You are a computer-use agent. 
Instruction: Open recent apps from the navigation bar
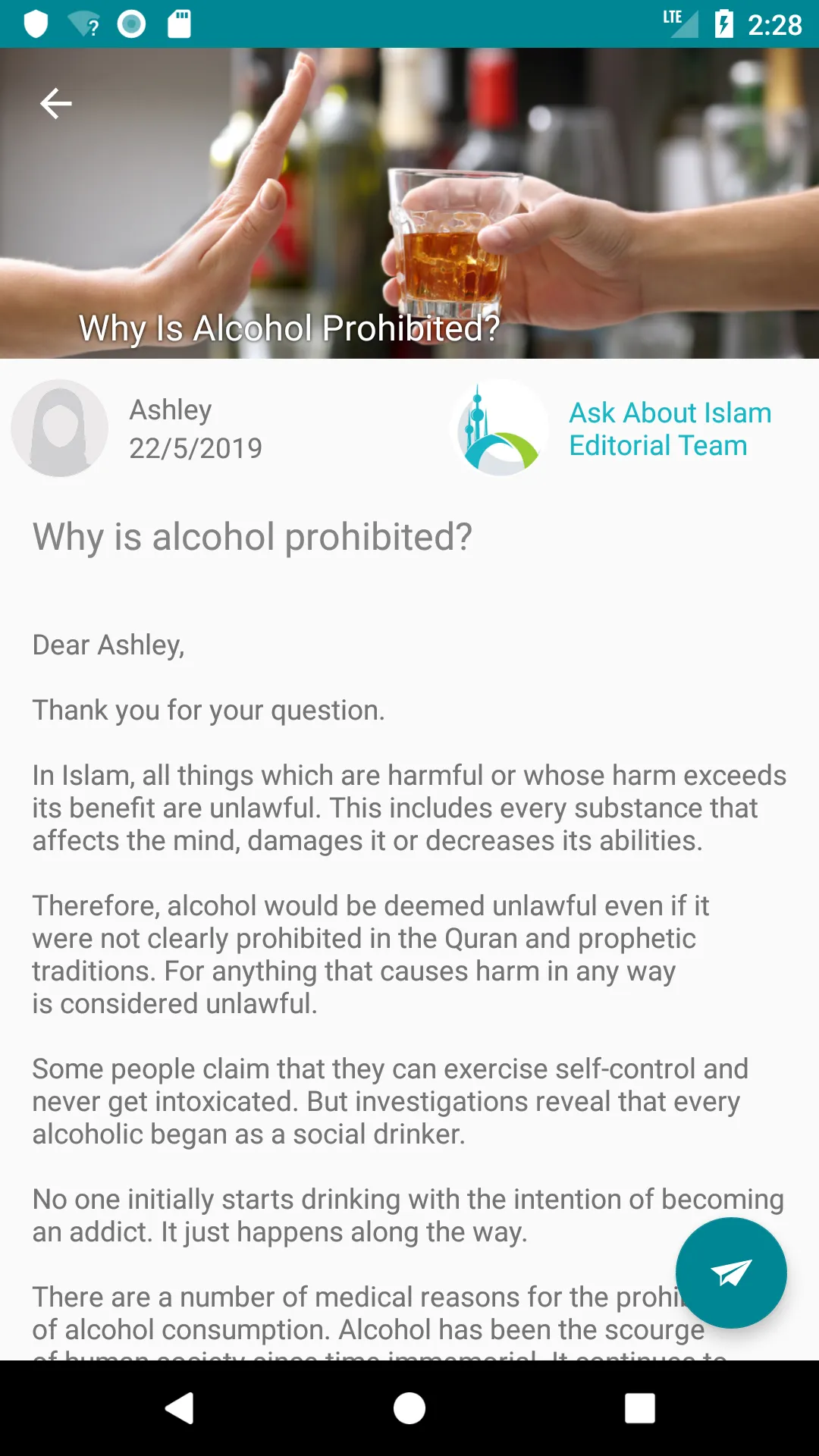tap(640, 1408)
